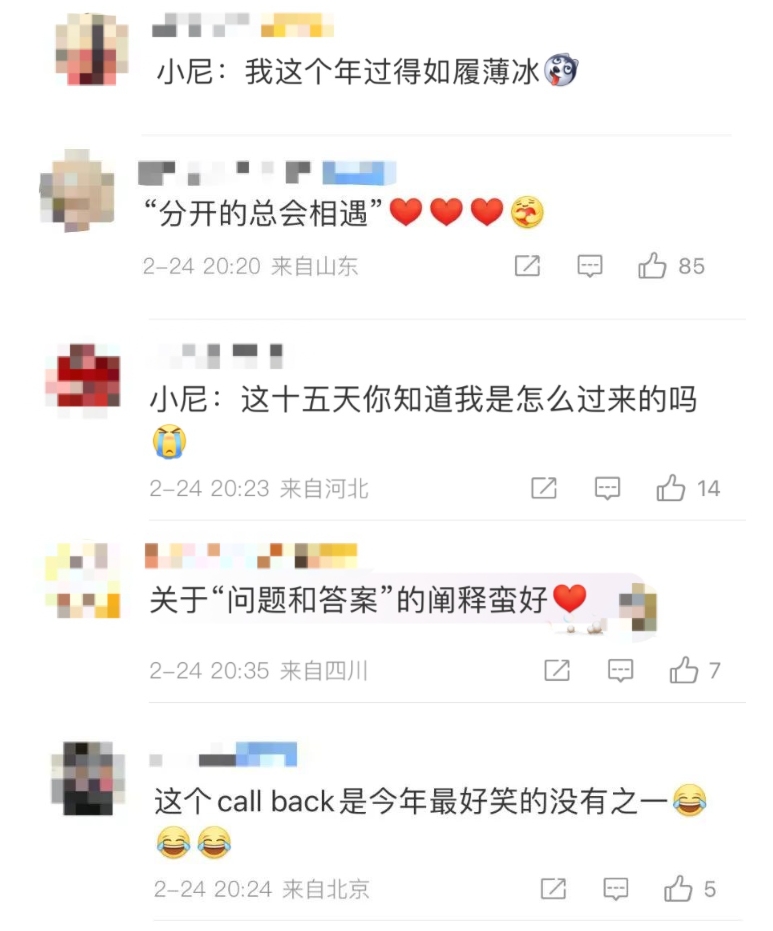View the 四川 commenter's avatar
Screen dimensions: 773x931
tap(83, 580)
